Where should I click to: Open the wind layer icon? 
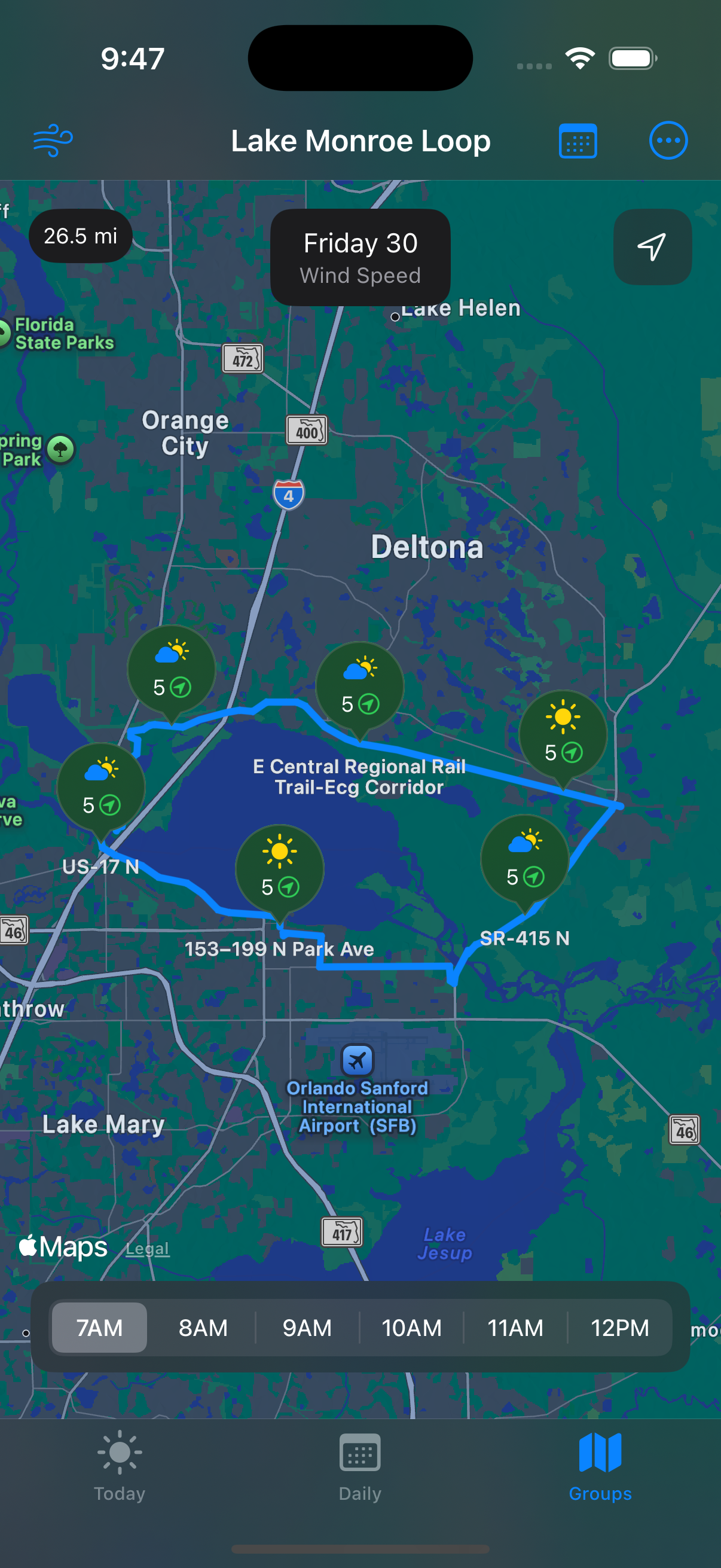[53, 141]
